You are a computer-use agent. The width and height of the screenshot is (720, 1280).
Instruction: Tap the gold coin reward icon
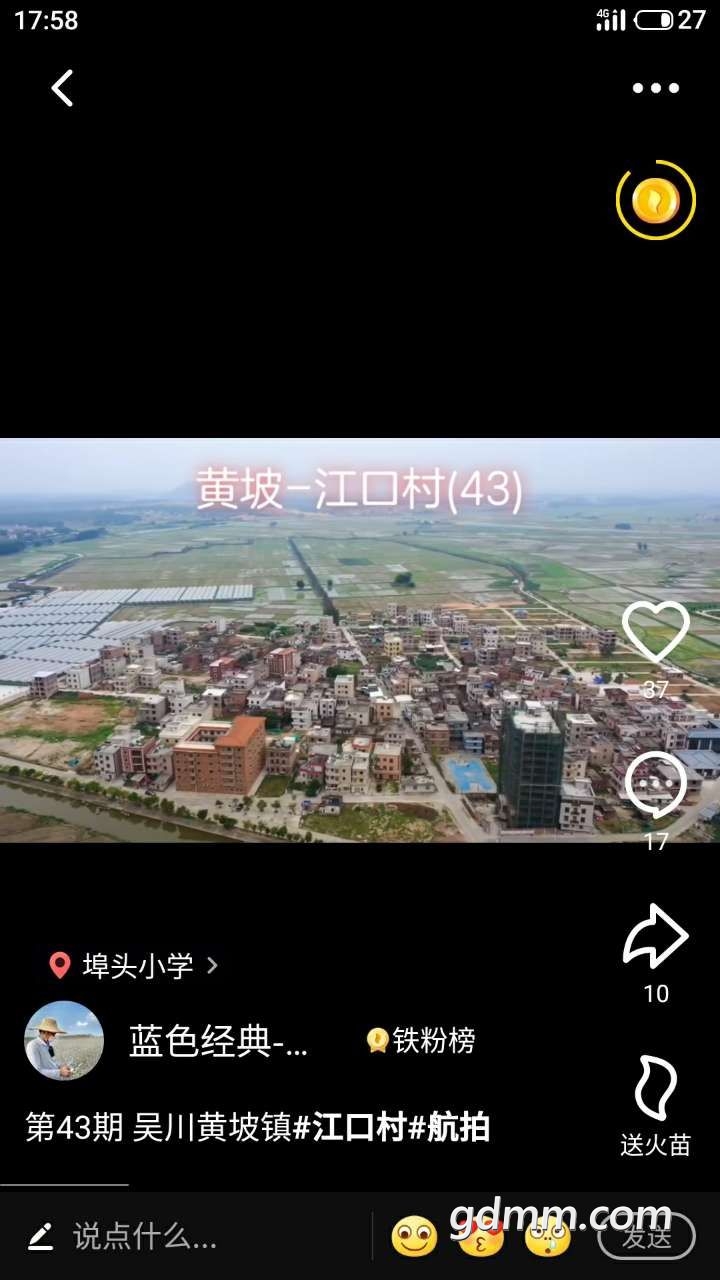(x=655, y=201)
